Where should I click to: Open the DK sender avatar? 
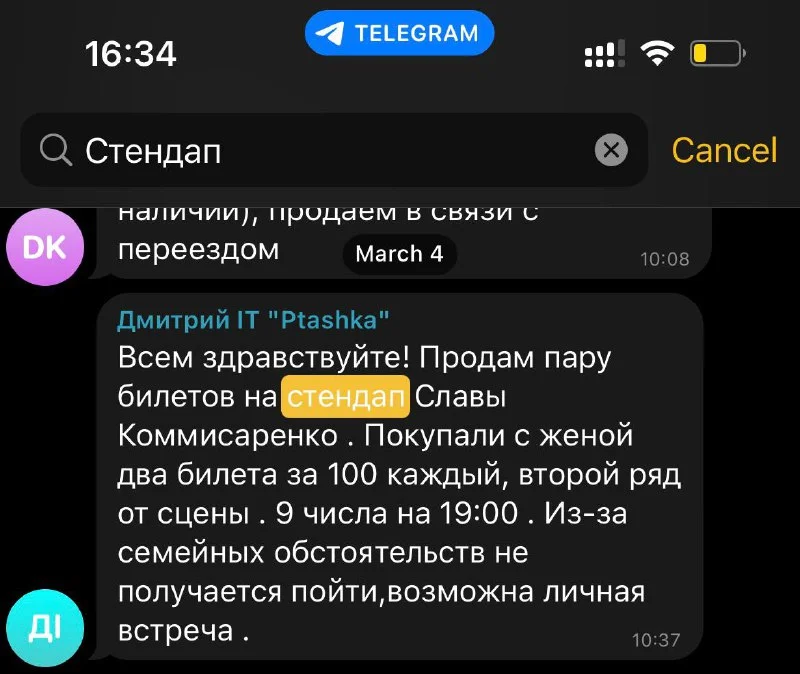44,248
